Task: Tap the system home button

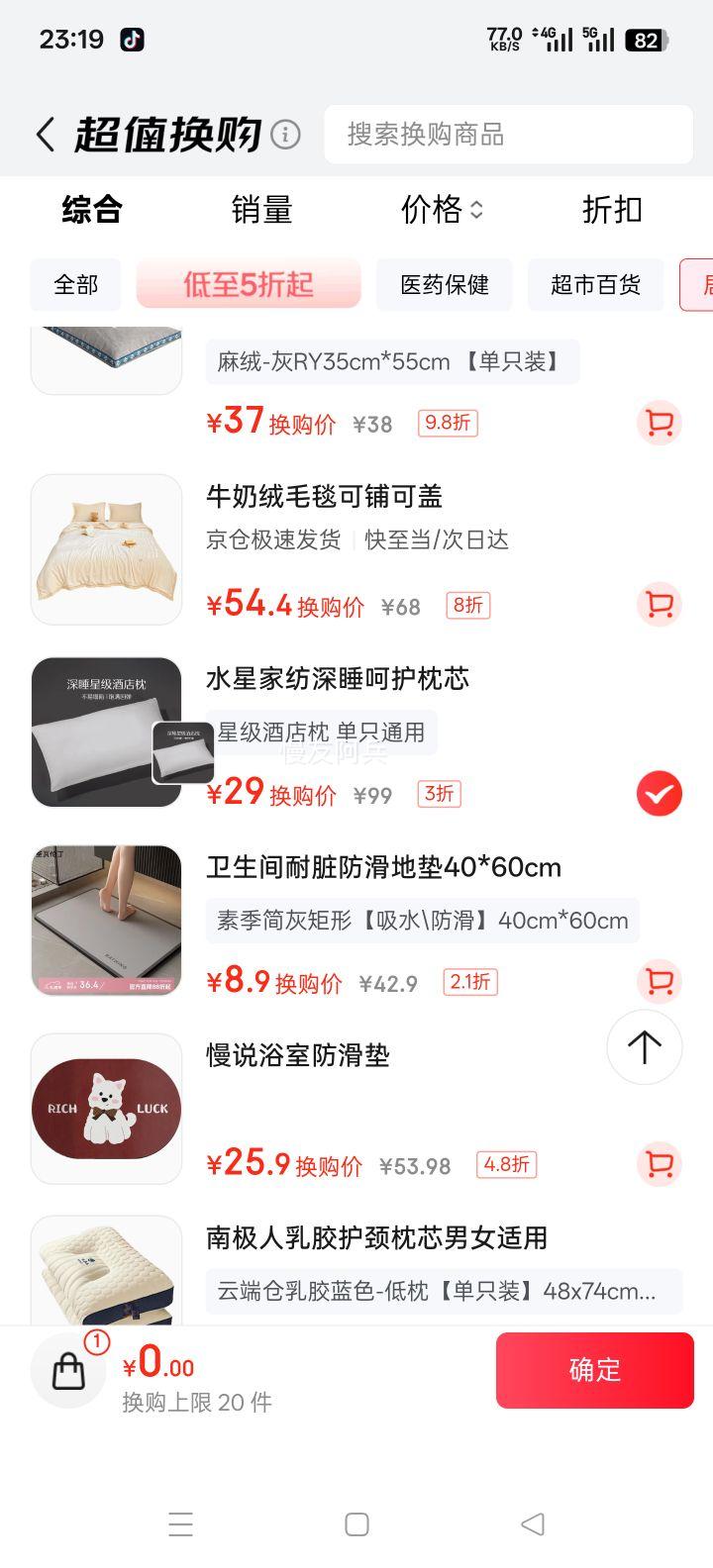Action: click(x=356, y=1524)
